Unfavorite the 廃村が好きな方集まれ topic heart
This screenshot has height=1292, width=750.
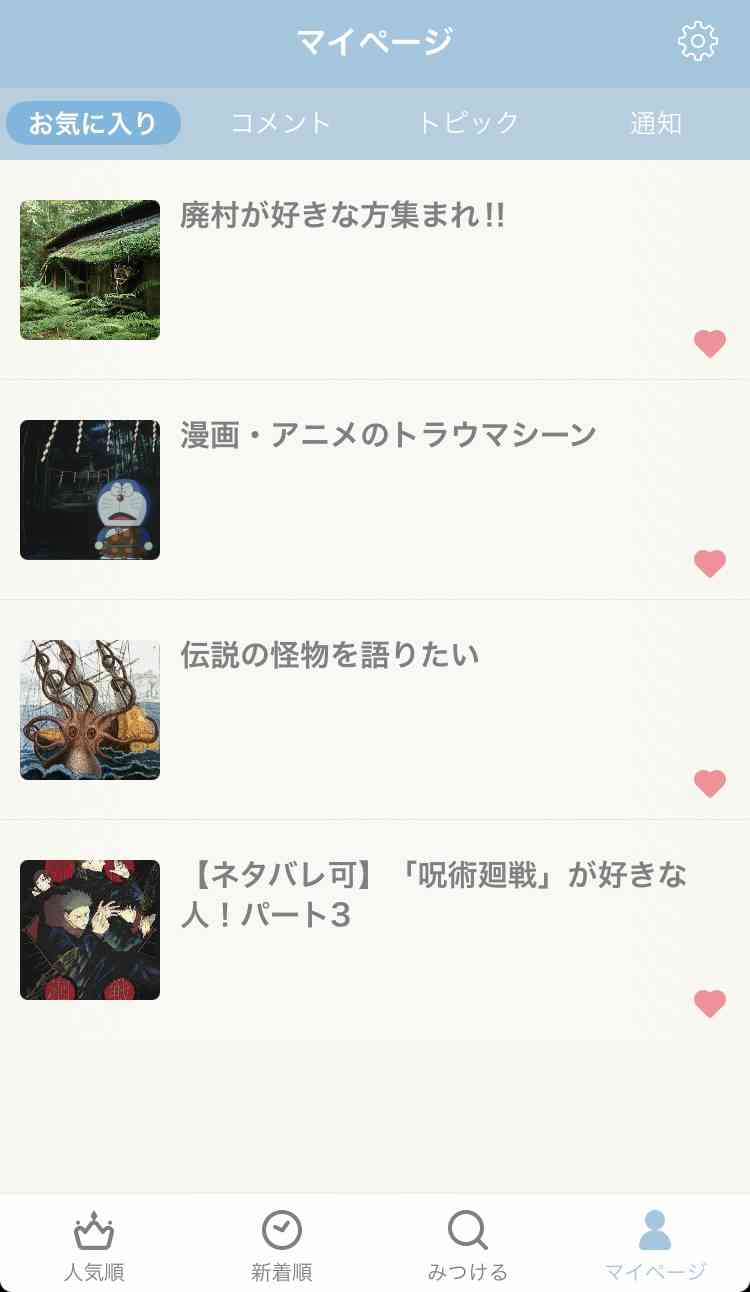[x=709, y=344]
